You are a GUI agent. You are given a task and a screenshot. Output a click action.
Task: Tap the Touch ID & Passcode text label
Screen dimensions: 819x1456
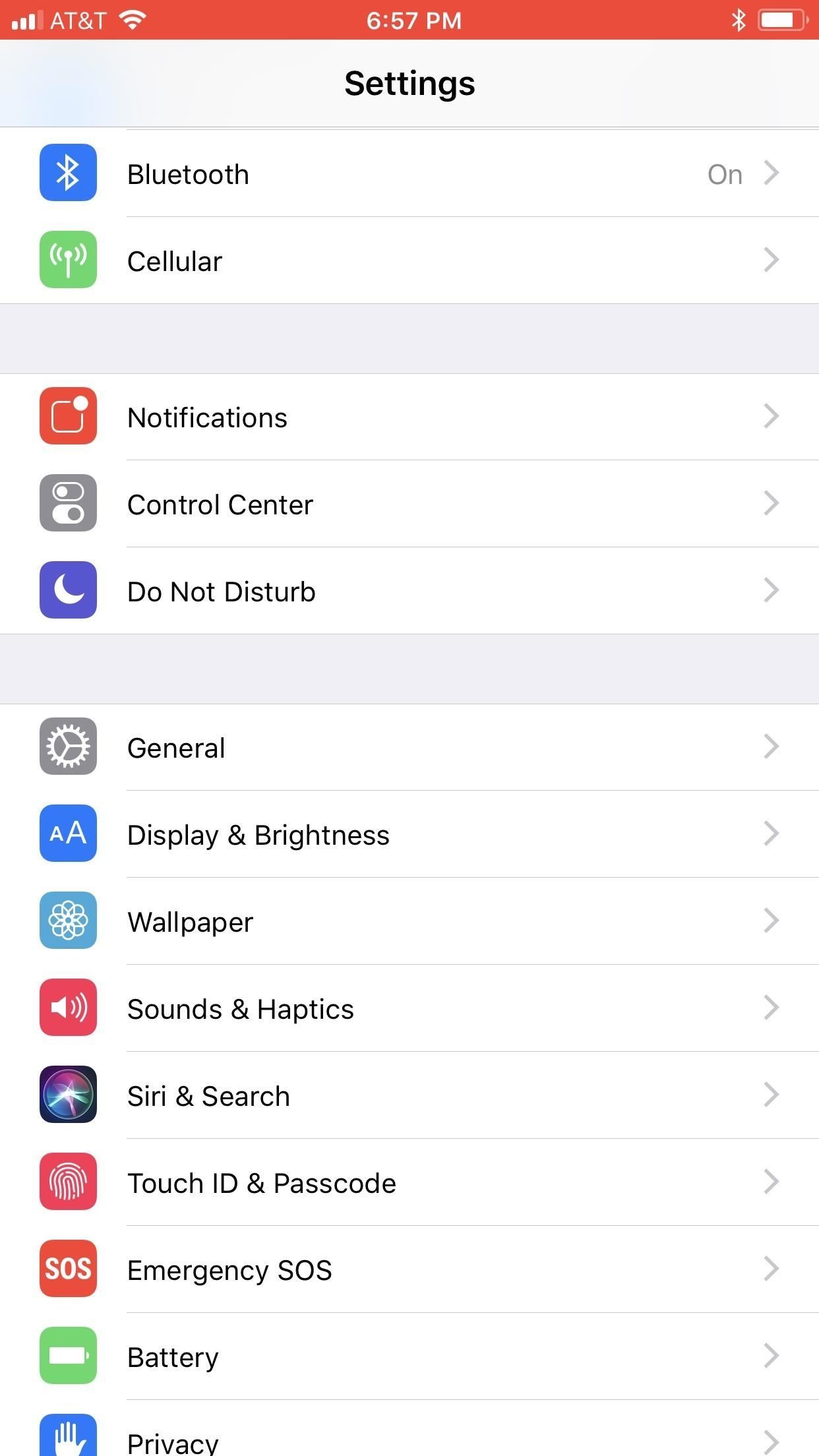pyautogui.click(x=262, y=1182)
